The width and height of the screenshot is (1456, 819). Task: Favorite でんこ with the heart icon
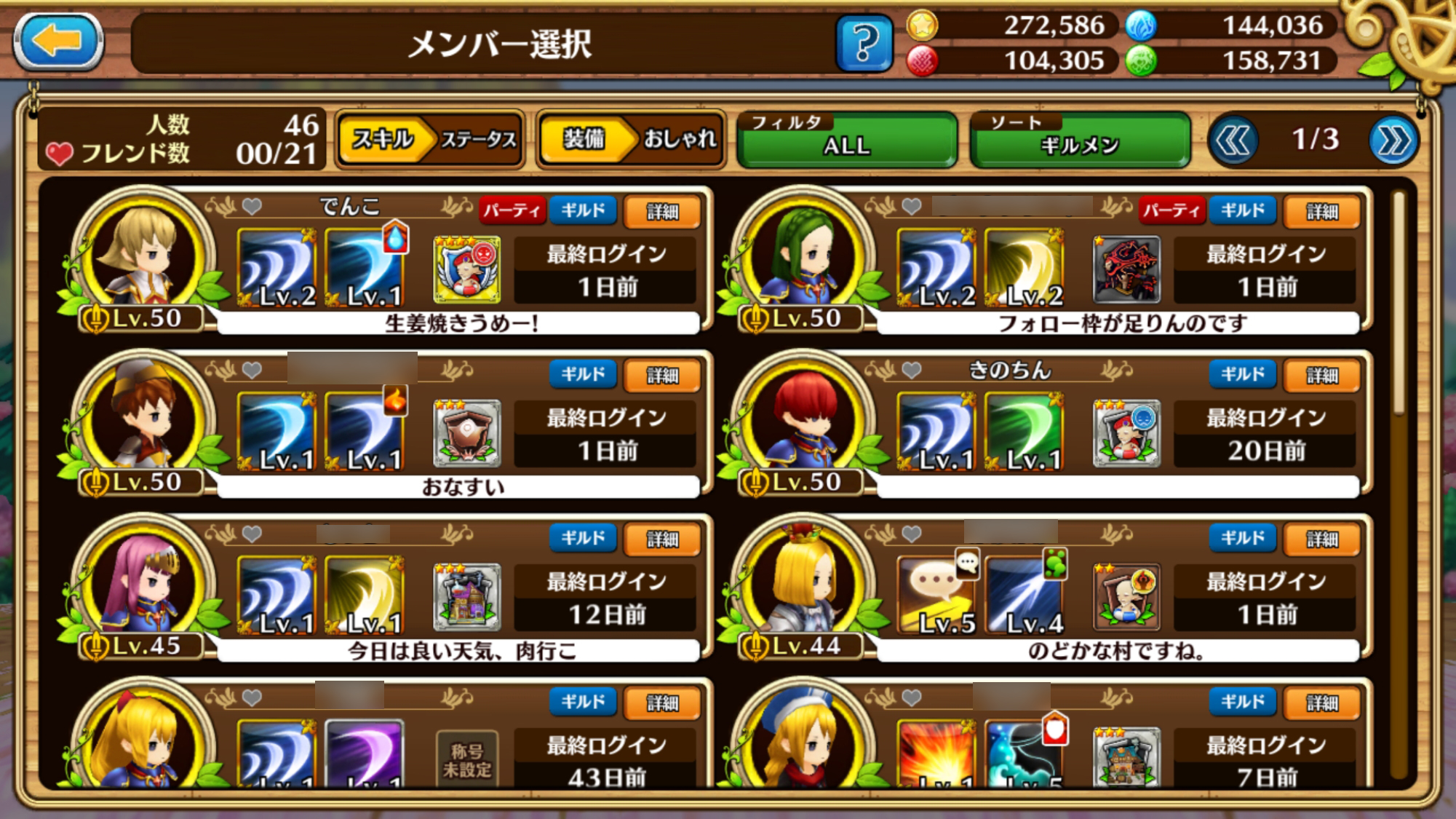252,207
